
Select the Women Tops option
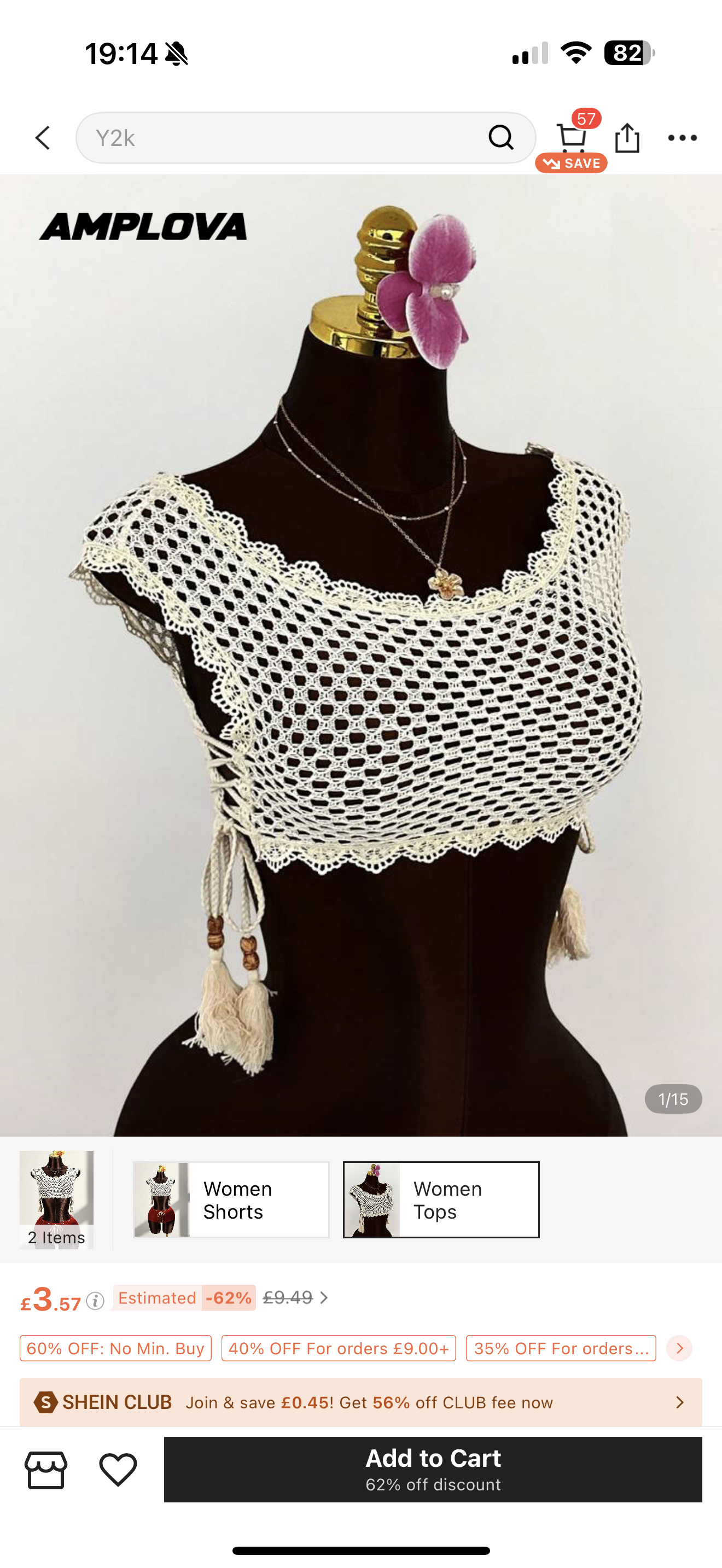[x=441, y=1199]
